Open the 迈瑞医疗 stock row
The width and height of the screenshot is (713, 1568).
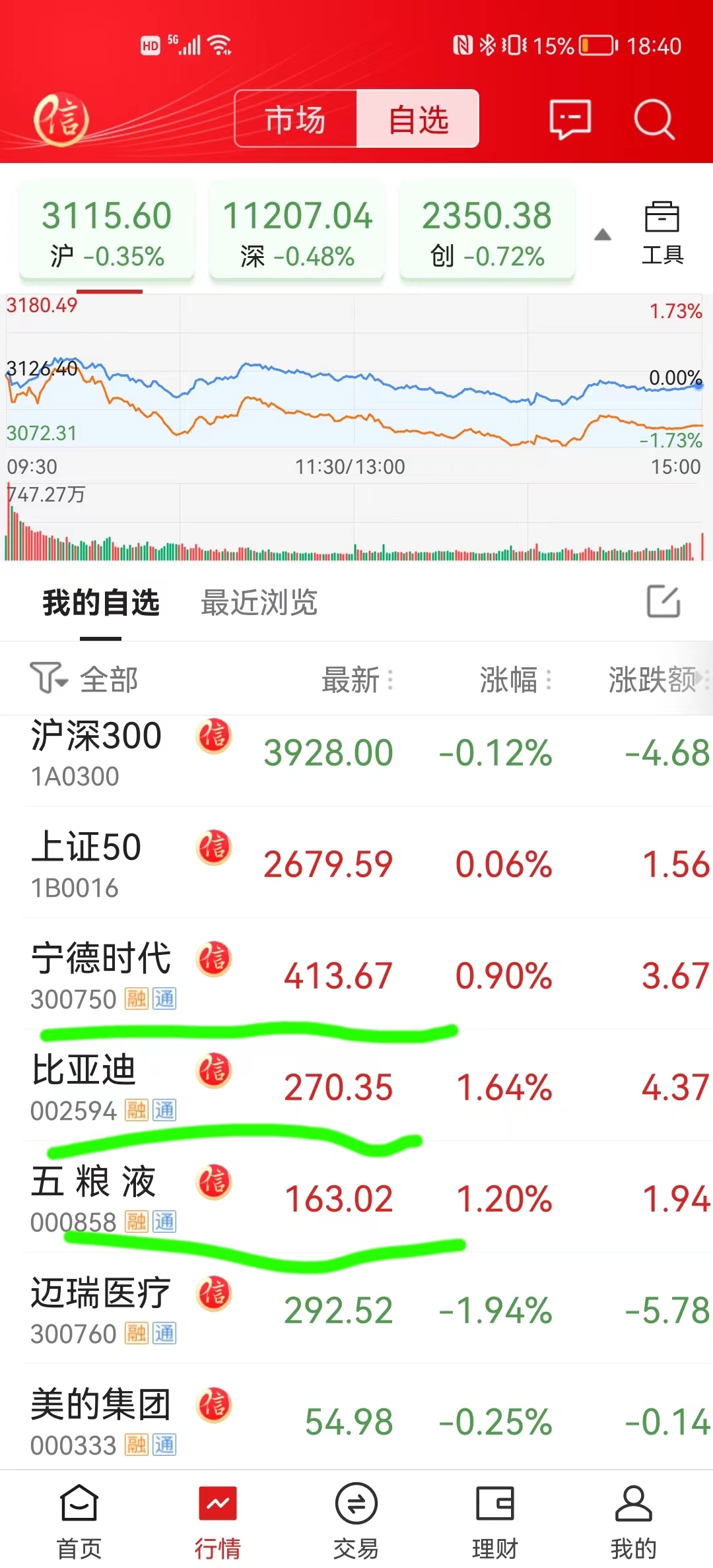point(356,1310)
